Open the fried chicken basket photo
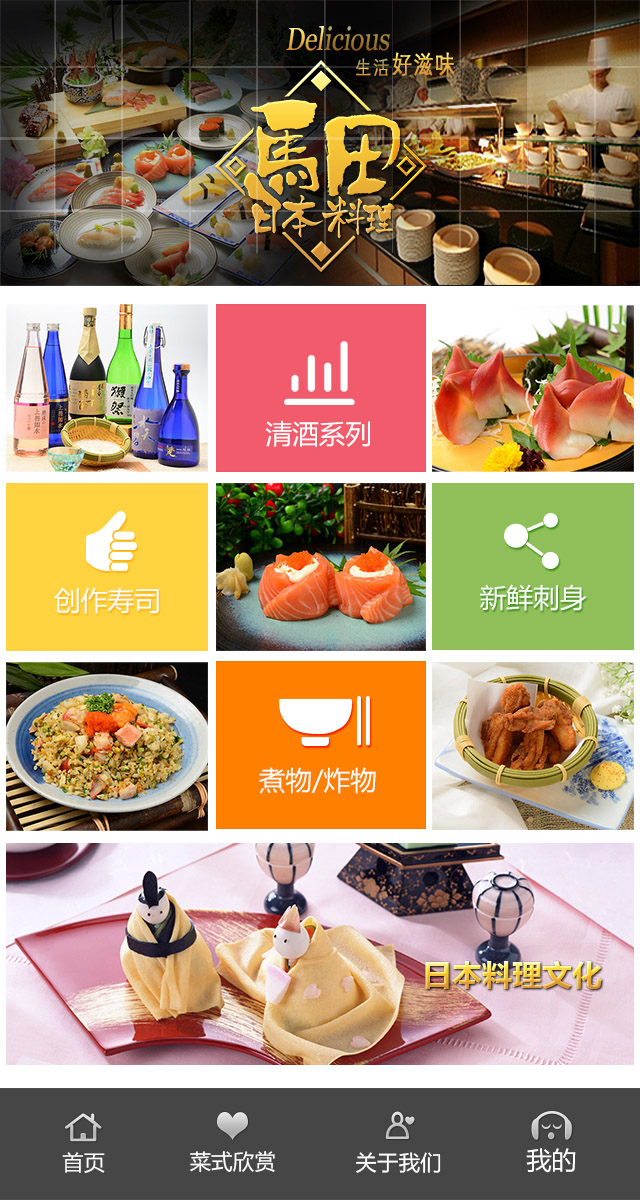 532,745
